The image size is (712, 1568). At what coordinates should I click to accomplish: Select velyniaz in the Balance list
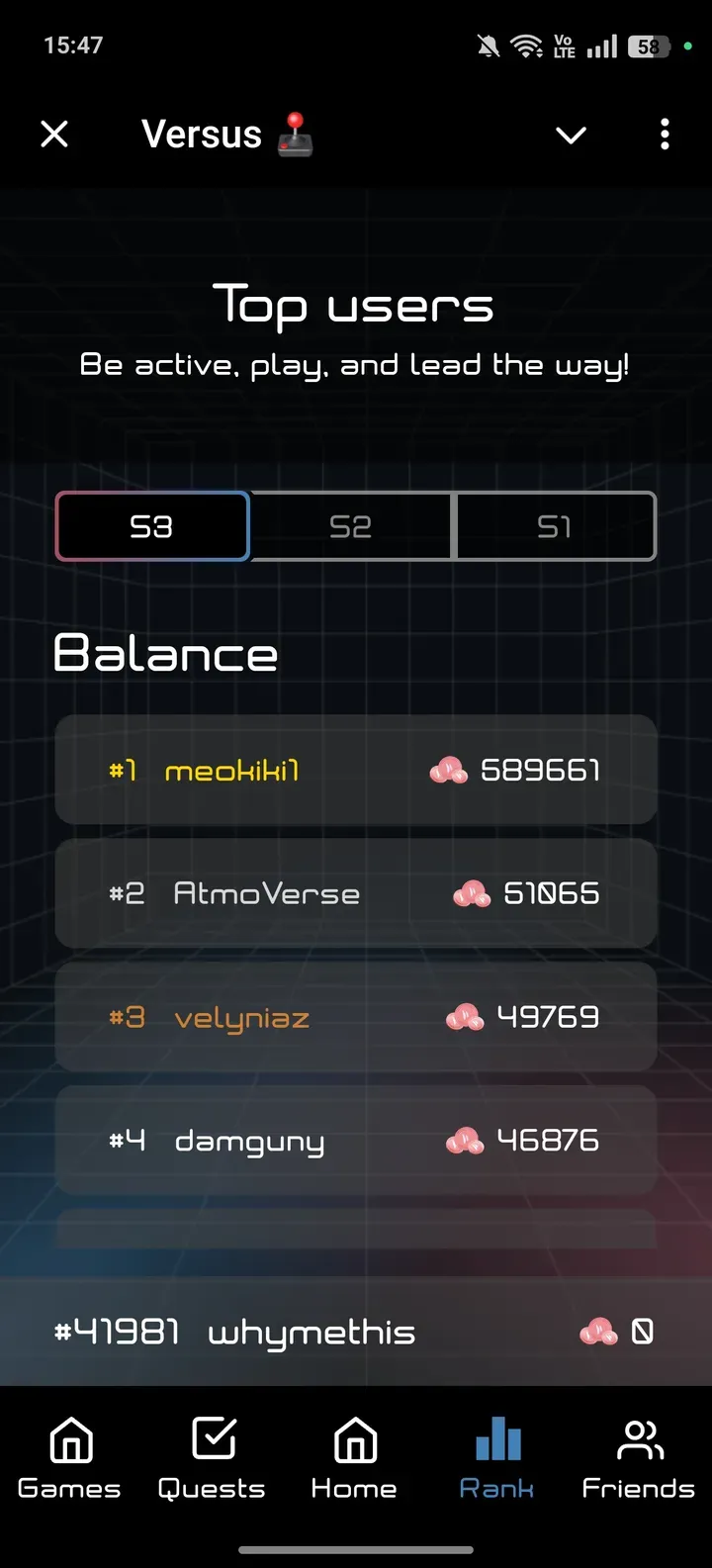(354, 1017)
